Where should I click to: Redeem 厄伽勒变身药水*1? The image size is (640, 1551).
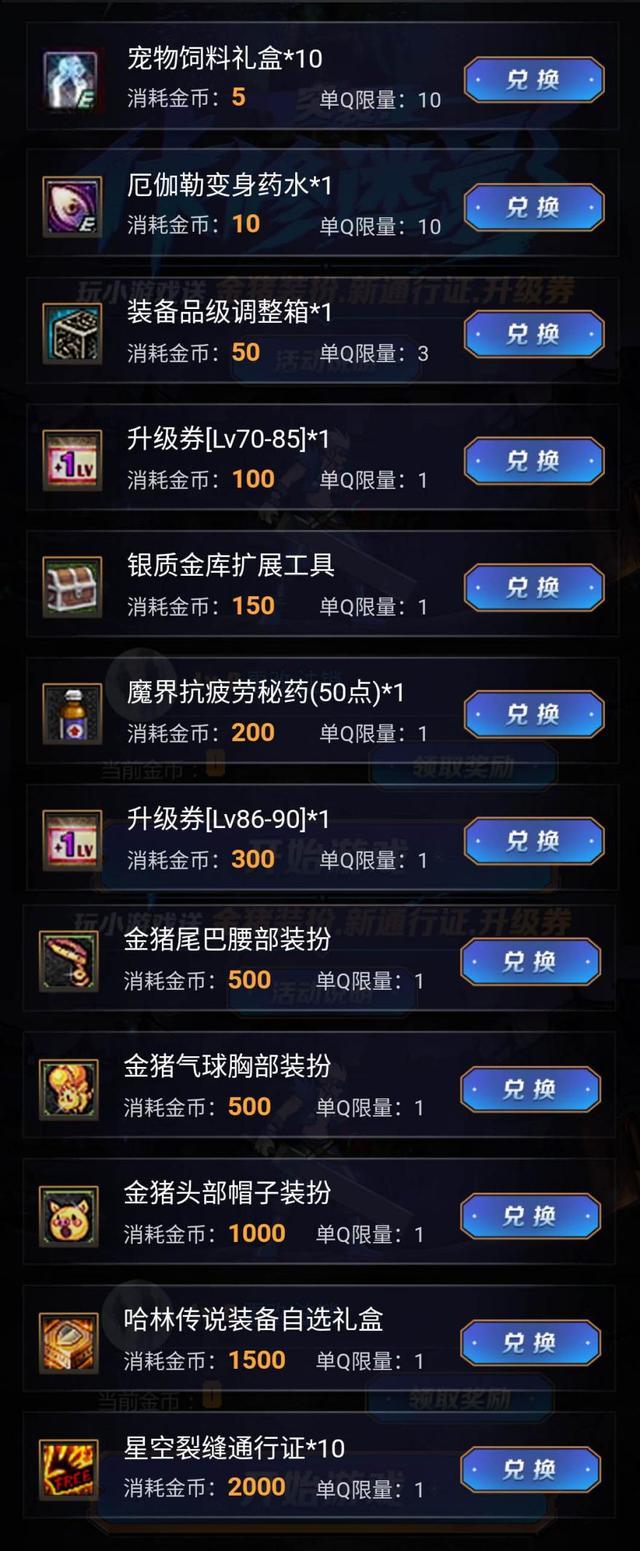(x=534, y=207)
